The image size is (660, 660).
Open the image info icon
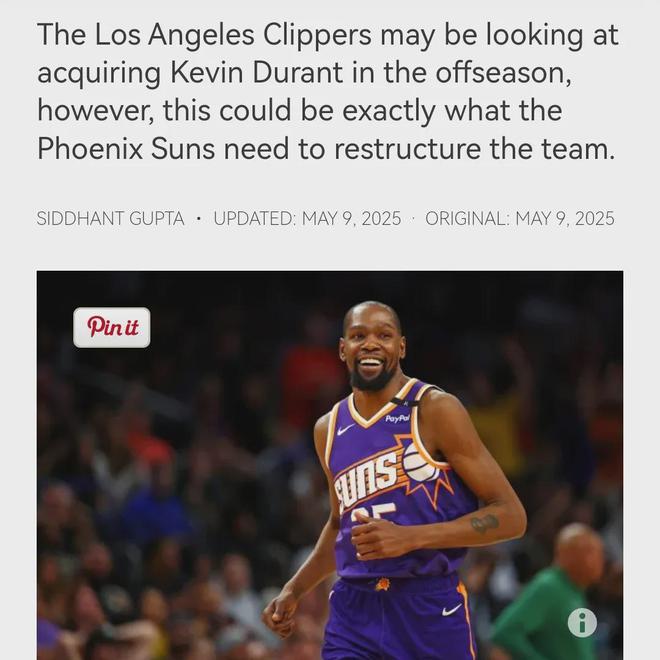582,622
